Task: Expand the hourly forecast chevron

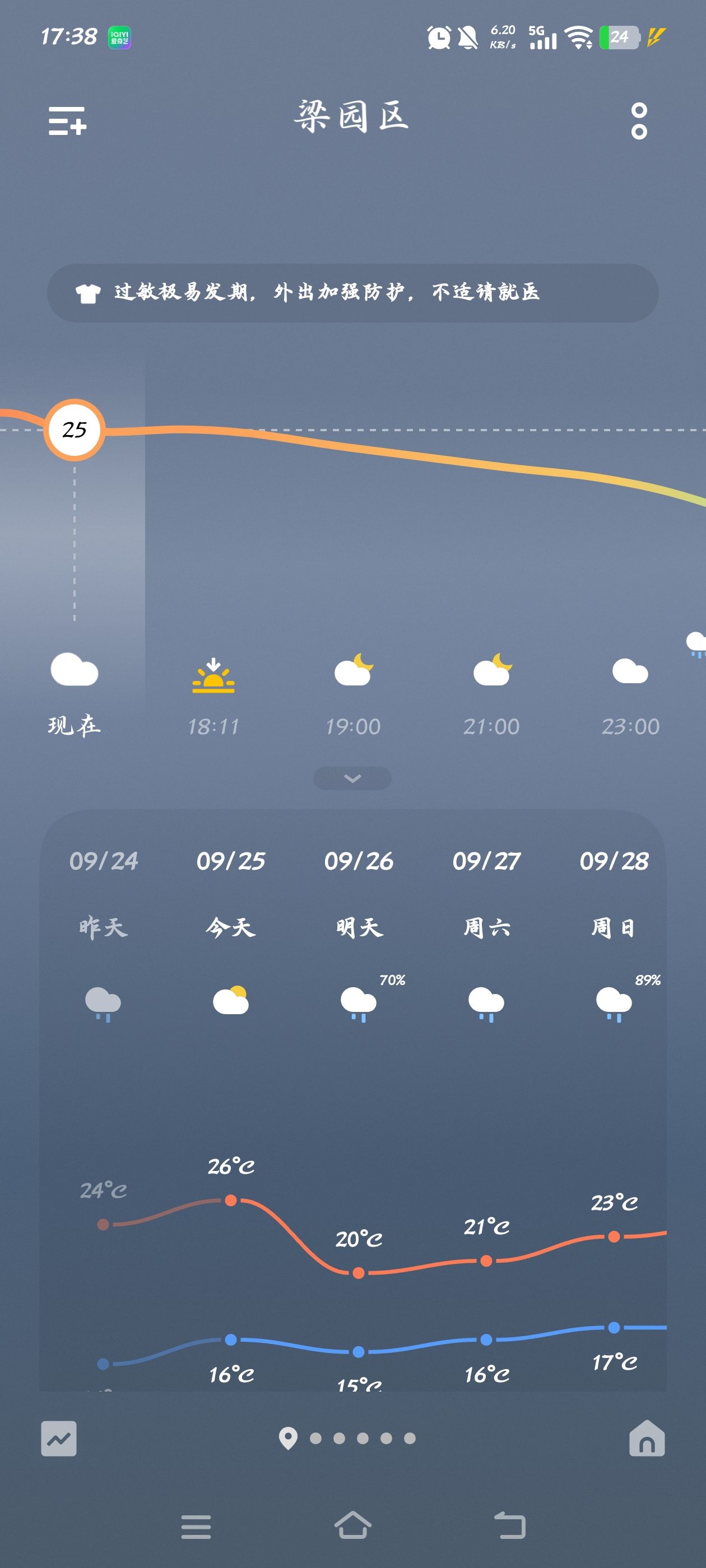Action: point(352,777)
